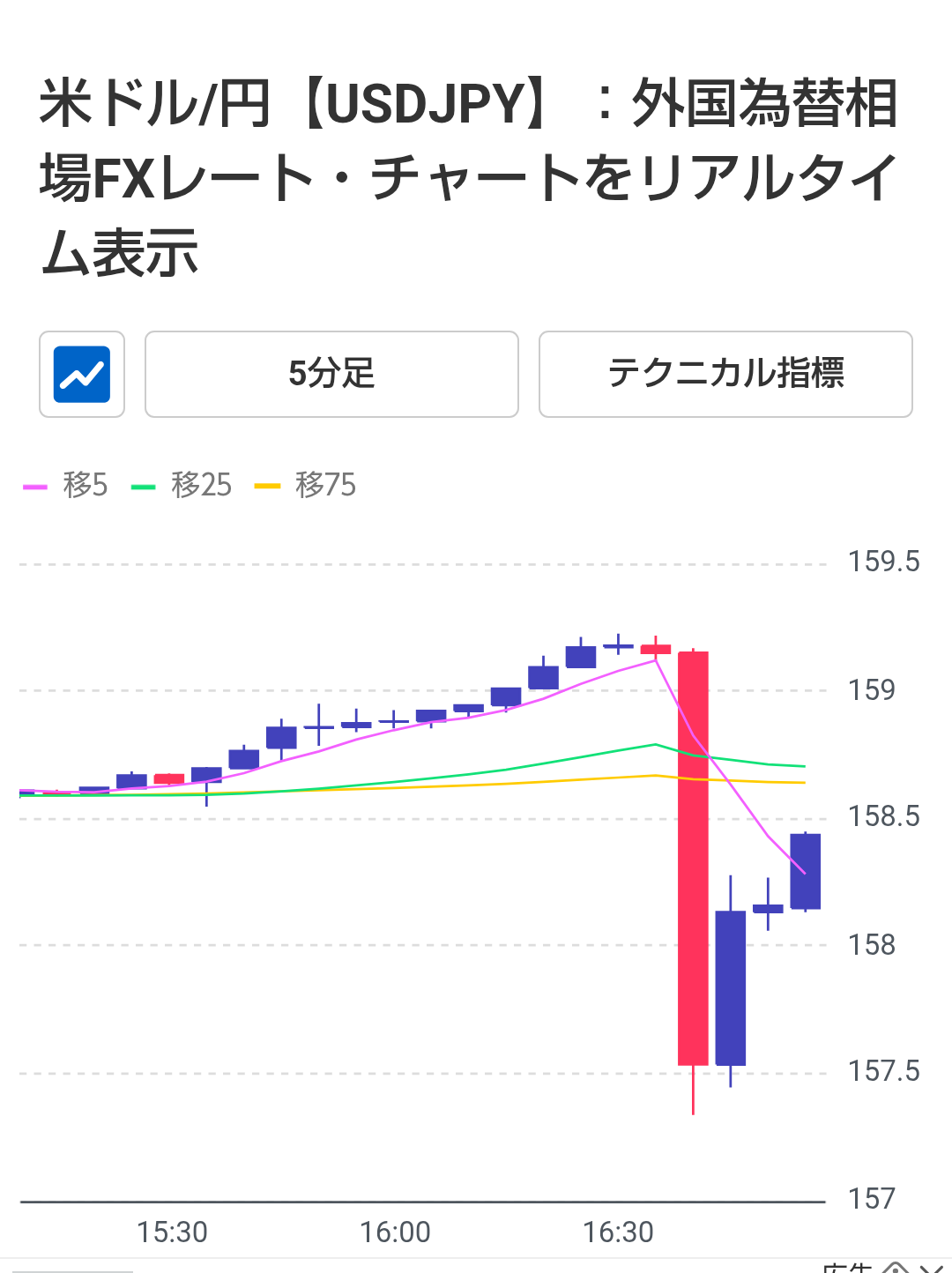Open the テクニカル指標 settings
Viewport: 952px width, 1273px height.
click(x=725, y=374)
